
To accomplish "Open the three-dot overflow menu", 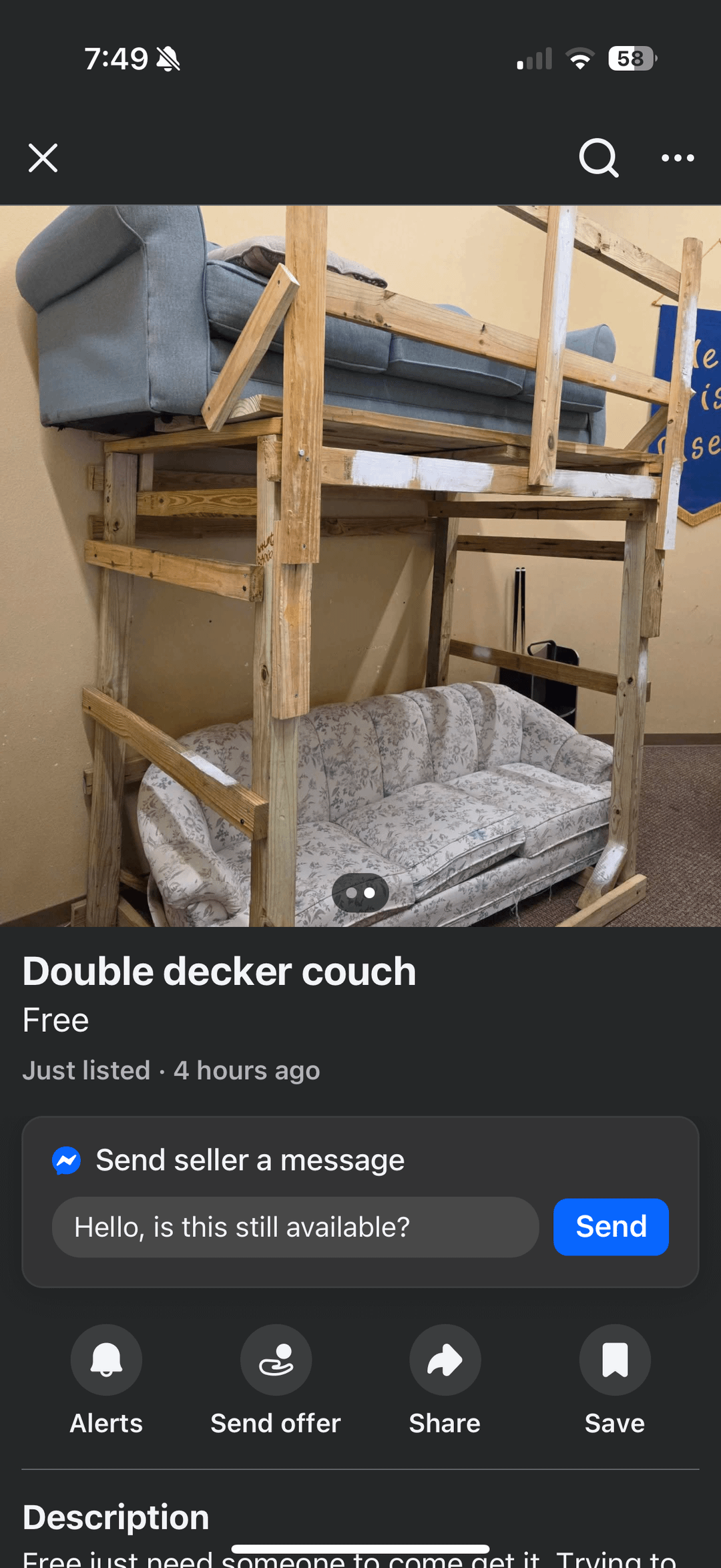I will click(x=678, y=158).
